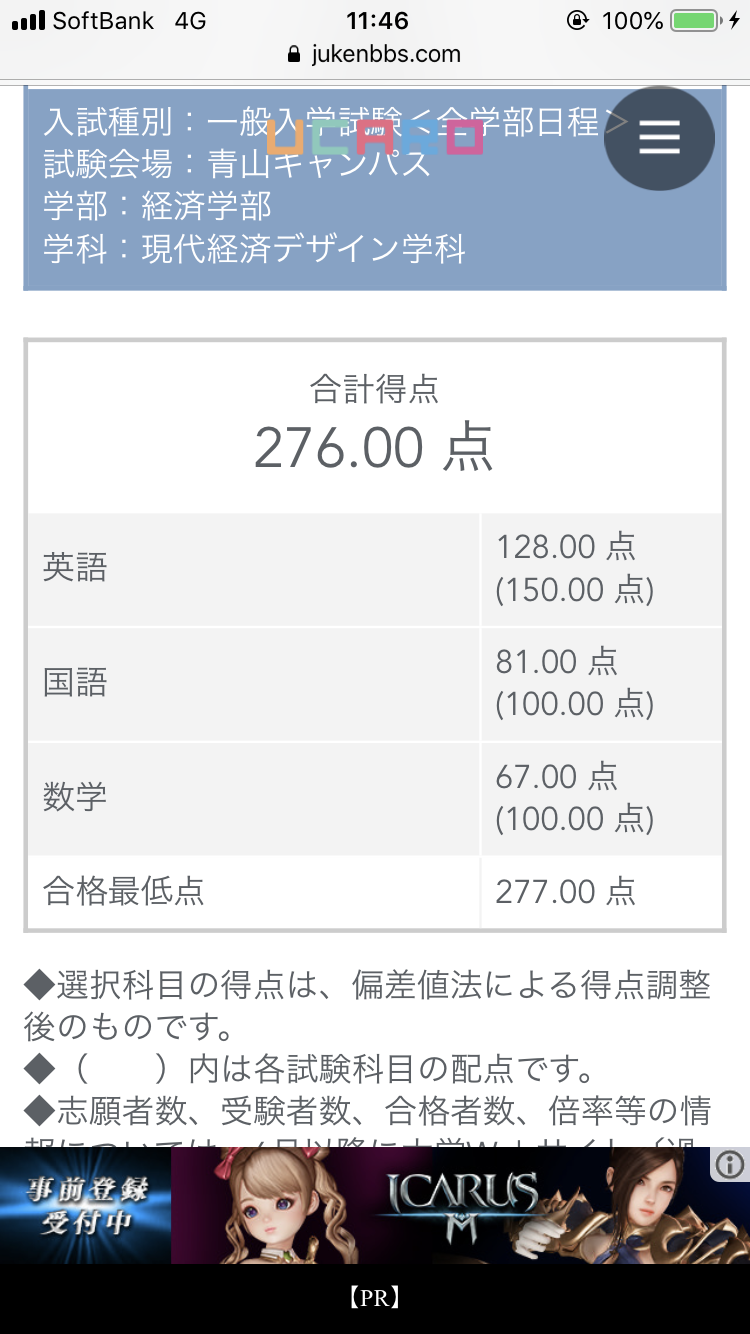Tap the ad info icon
Screen dimensions: 750x1334
[x=730, y=1164]
